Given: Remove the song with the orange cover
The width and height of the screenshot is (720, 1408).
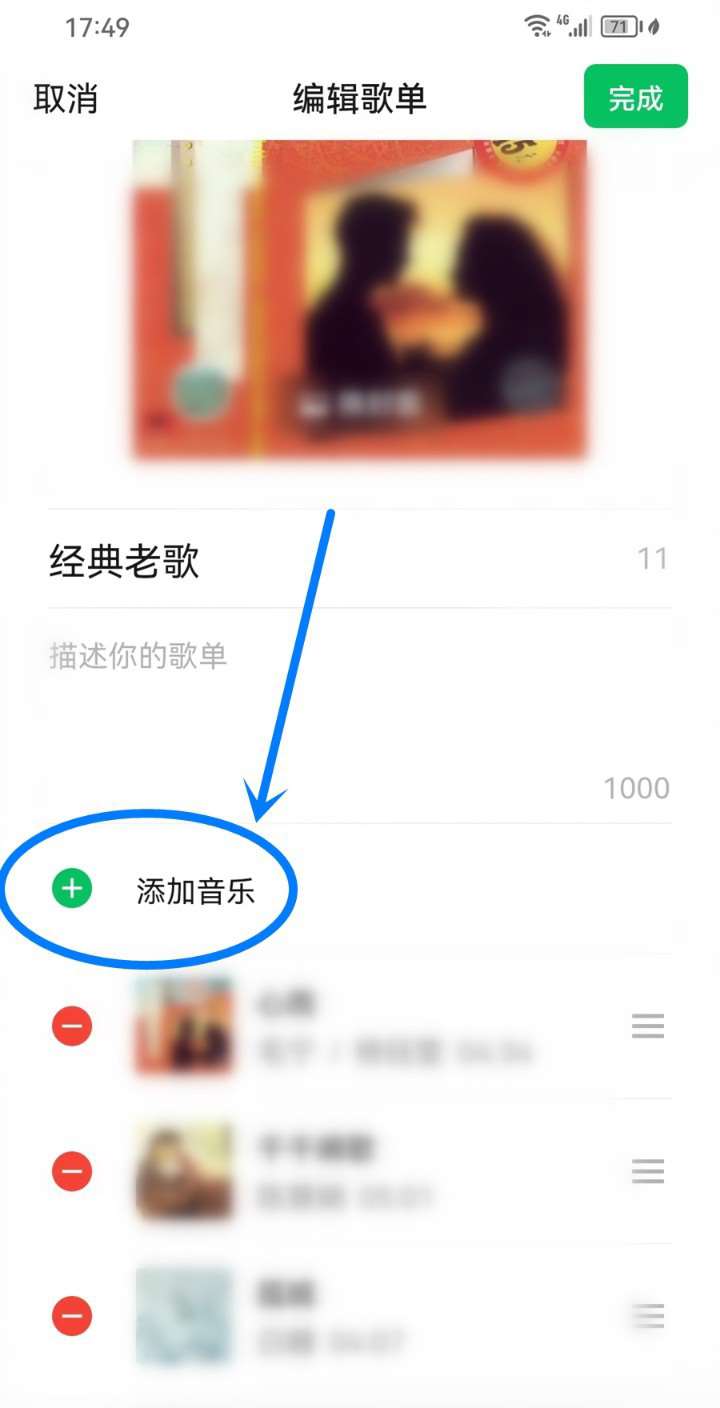Looking at the screenshot, I should point(72,1026).
